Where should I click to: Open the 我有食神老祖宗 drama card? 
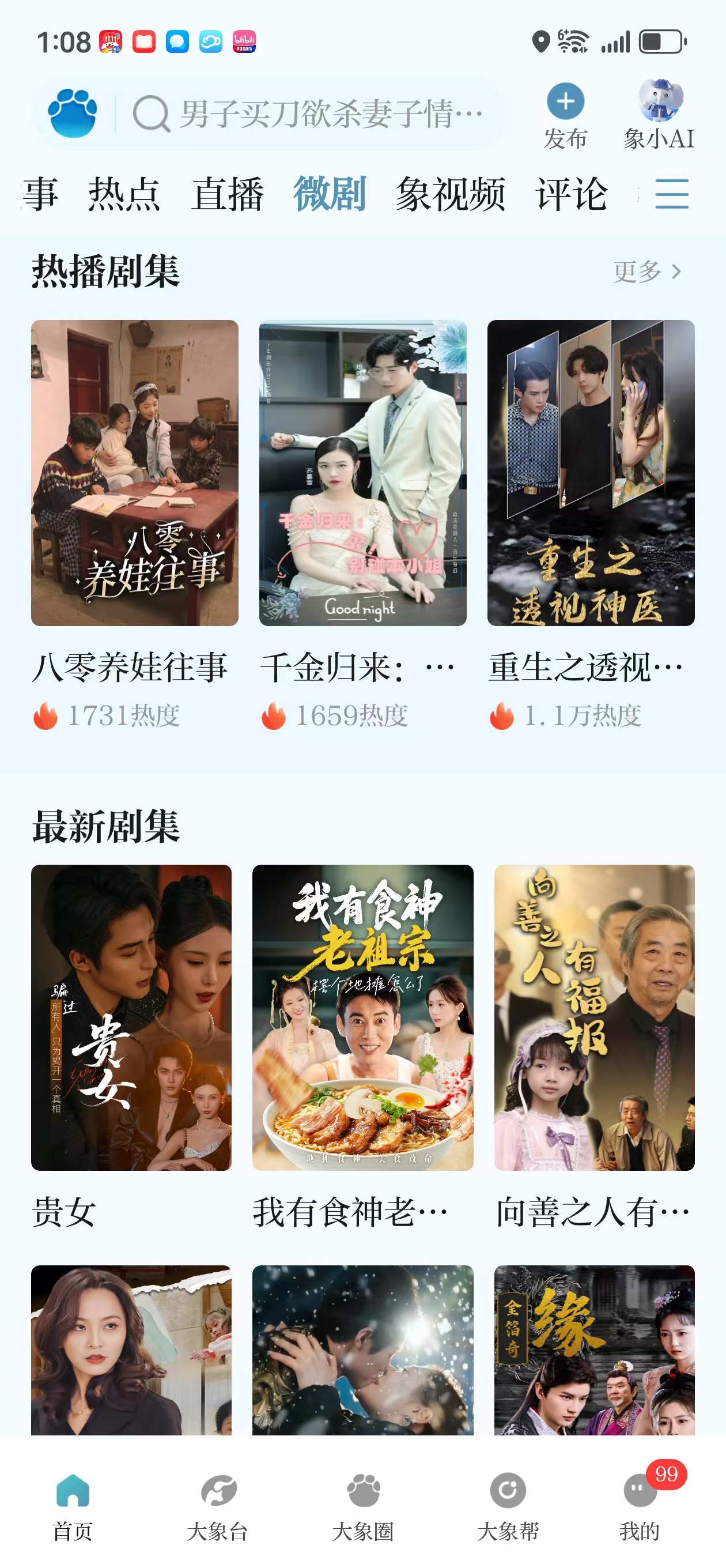(362, 1017)
